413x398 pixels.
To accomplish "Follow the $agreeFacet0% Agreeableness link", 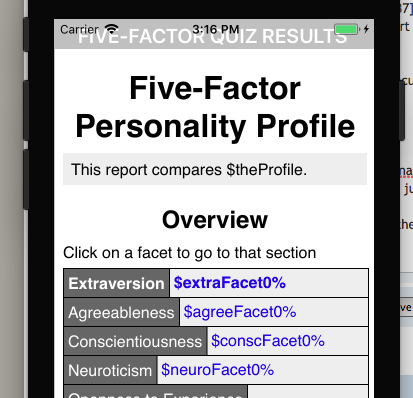I will pos(240,312).
